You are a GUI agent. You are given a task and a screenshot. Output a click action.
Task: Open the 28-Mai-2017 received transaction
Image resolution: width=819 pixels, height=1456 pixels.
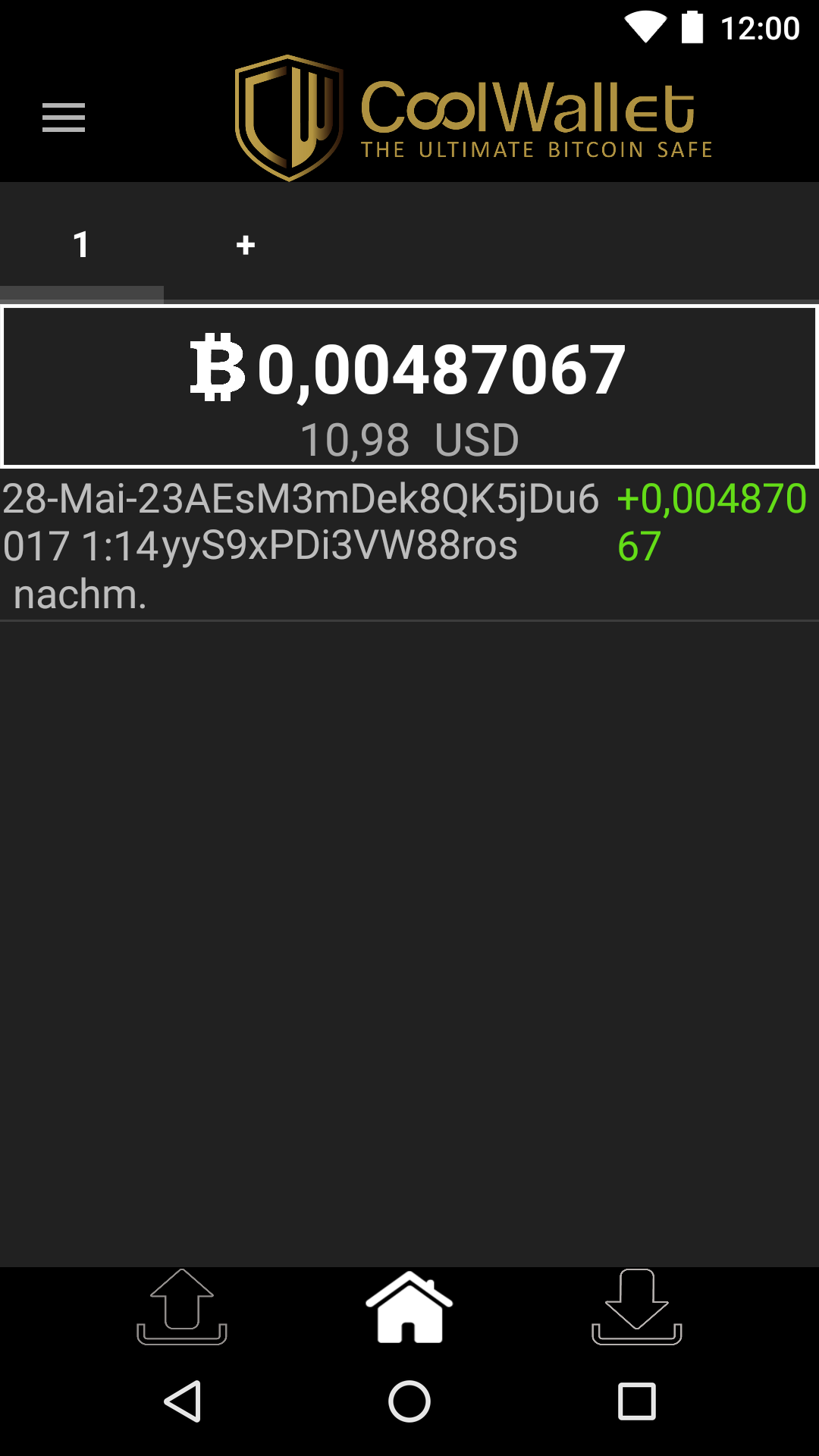(x=409, y=545)
